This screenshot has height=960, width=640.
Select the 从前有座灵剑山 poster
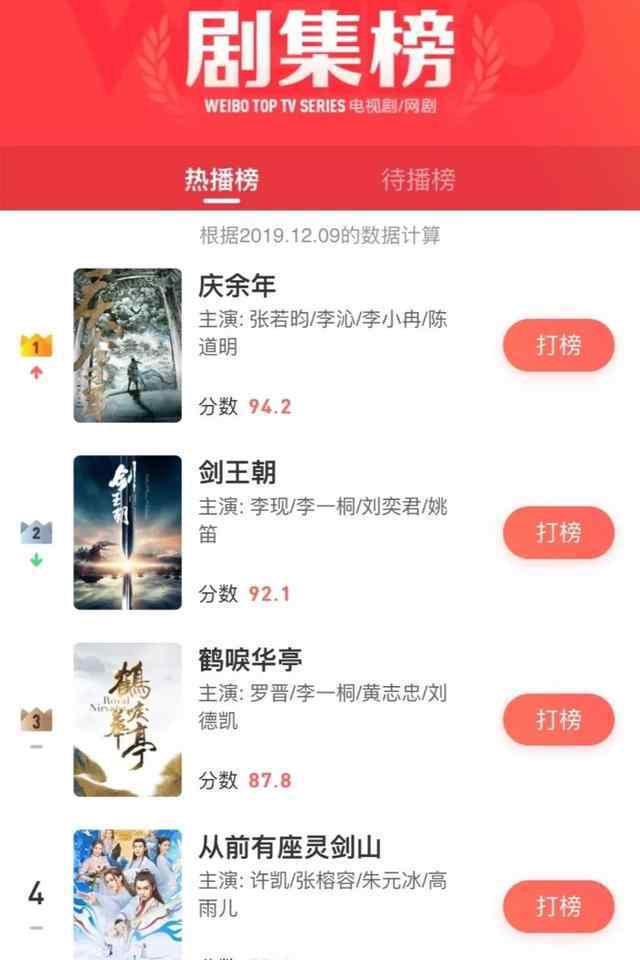click(128, 895)
